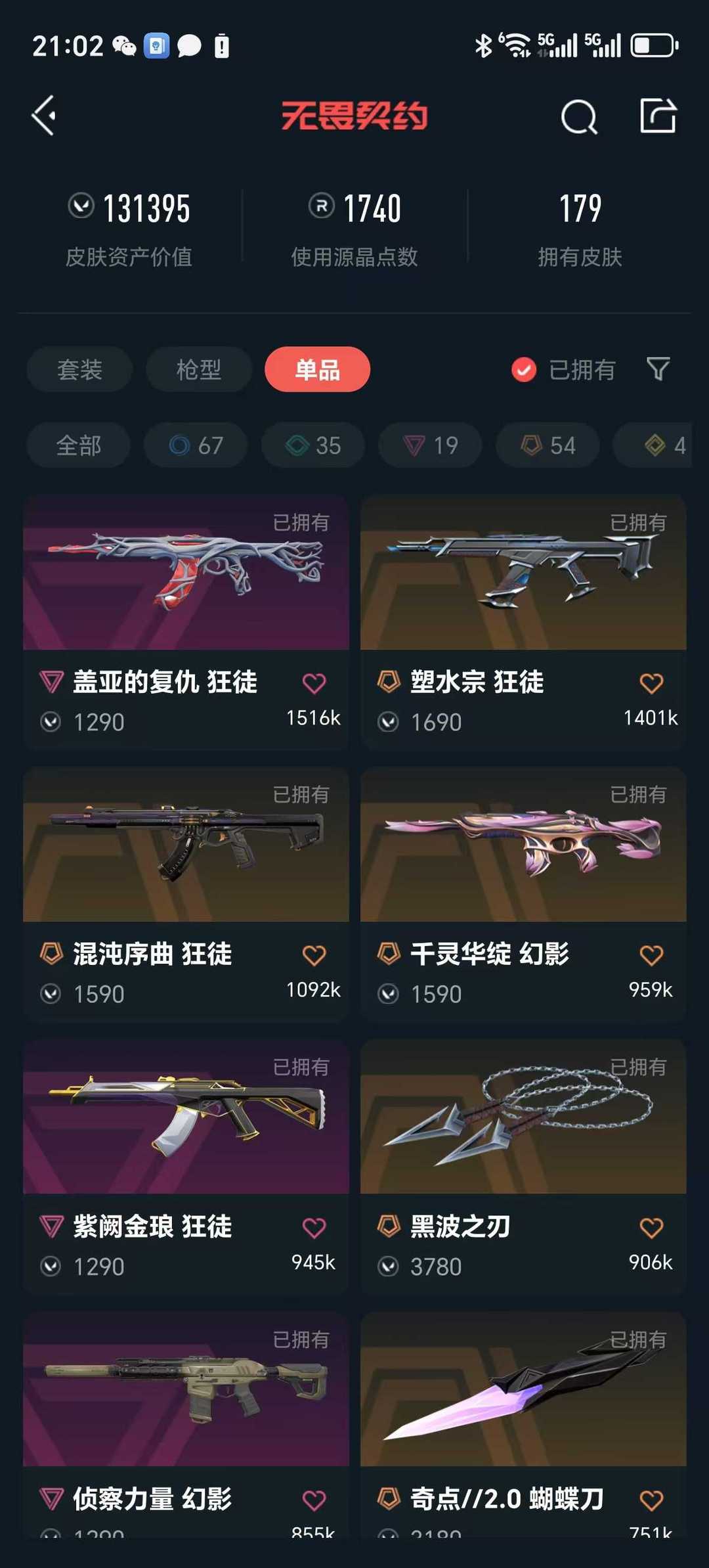Open the 黑波之刃 skin card
The image size is (709, 1568).
click(523, 1167)
